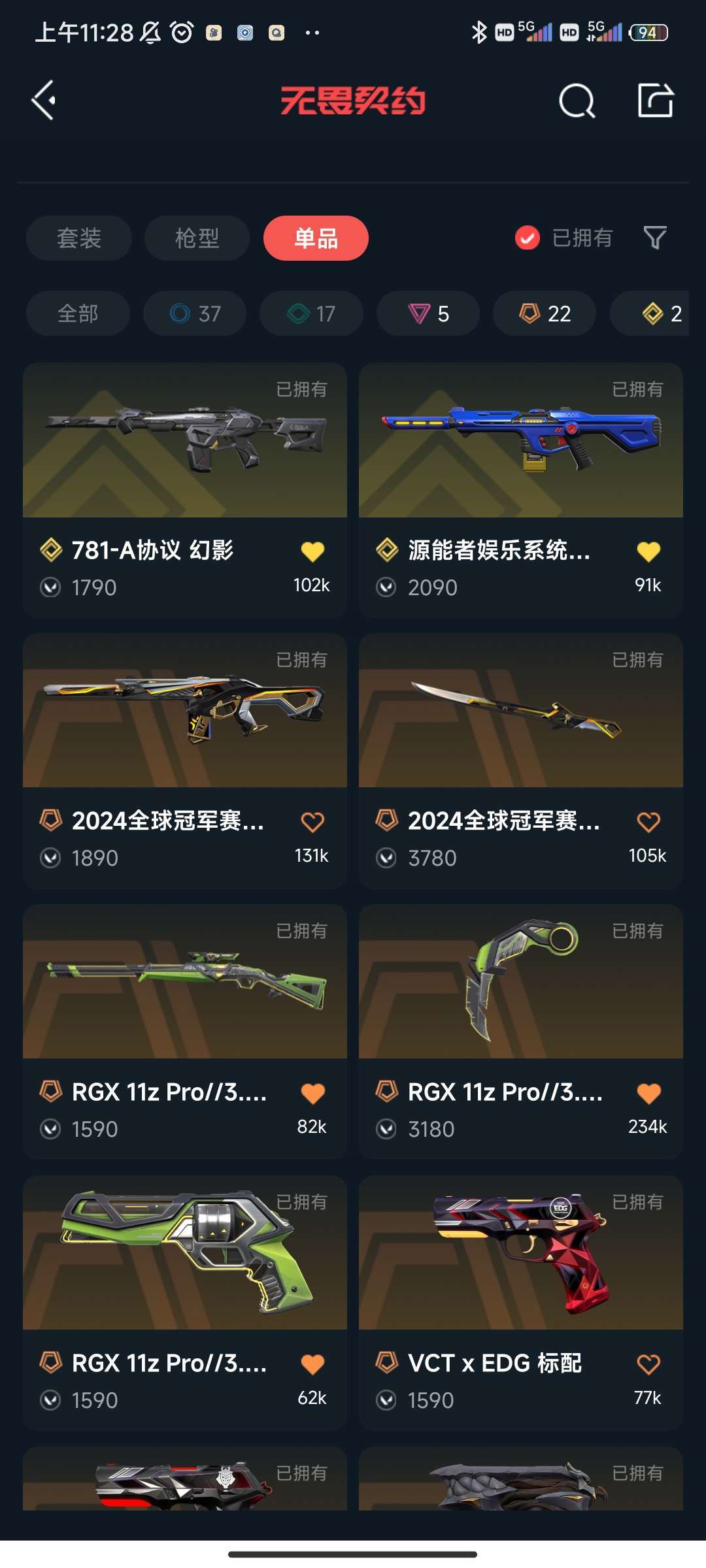Unlike the 781-A协议 幻影 heart
This screenshot has width=706, height=1568.
312,552
